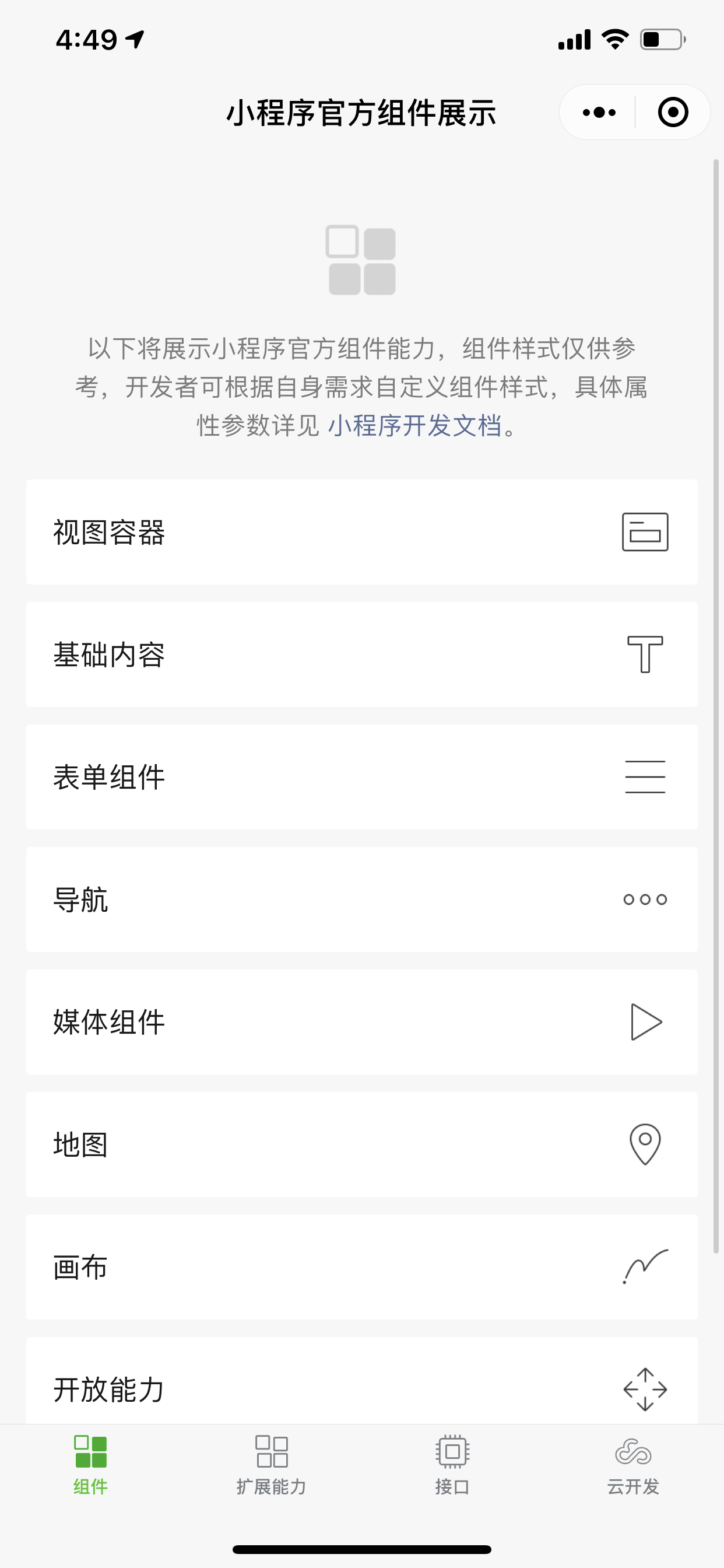Expand the 导航 section
Viewport: 724px width, 1568px height.
361,899
